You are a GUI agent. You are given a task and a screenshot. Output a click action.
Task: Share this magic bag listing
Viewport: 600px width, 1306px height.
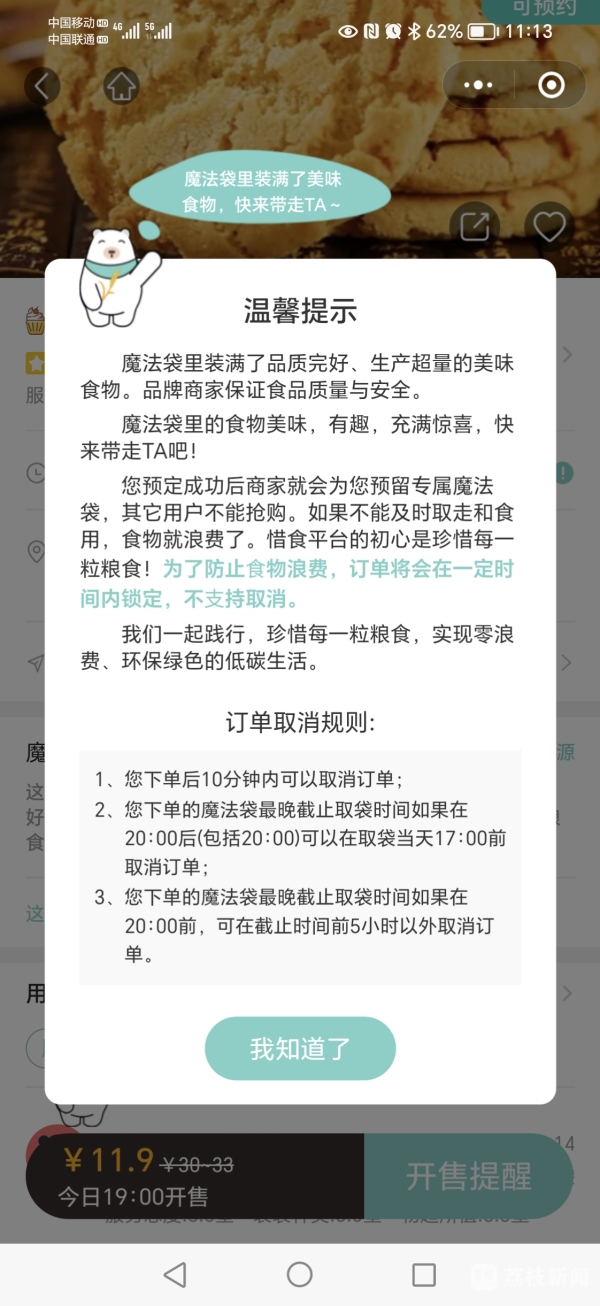tap(475, 225)
